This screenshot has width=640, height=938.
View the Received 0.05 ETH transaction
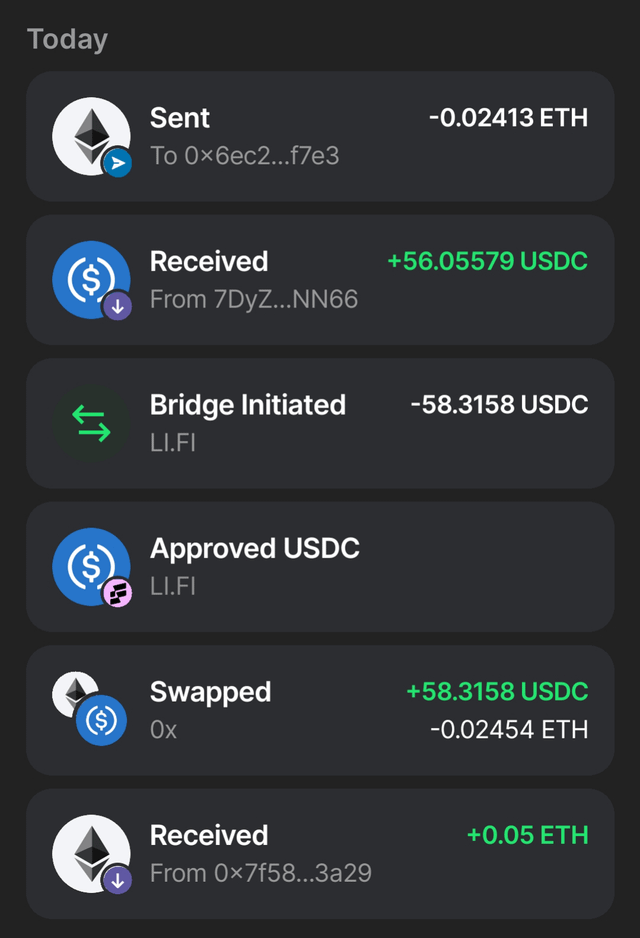(320, 853)
